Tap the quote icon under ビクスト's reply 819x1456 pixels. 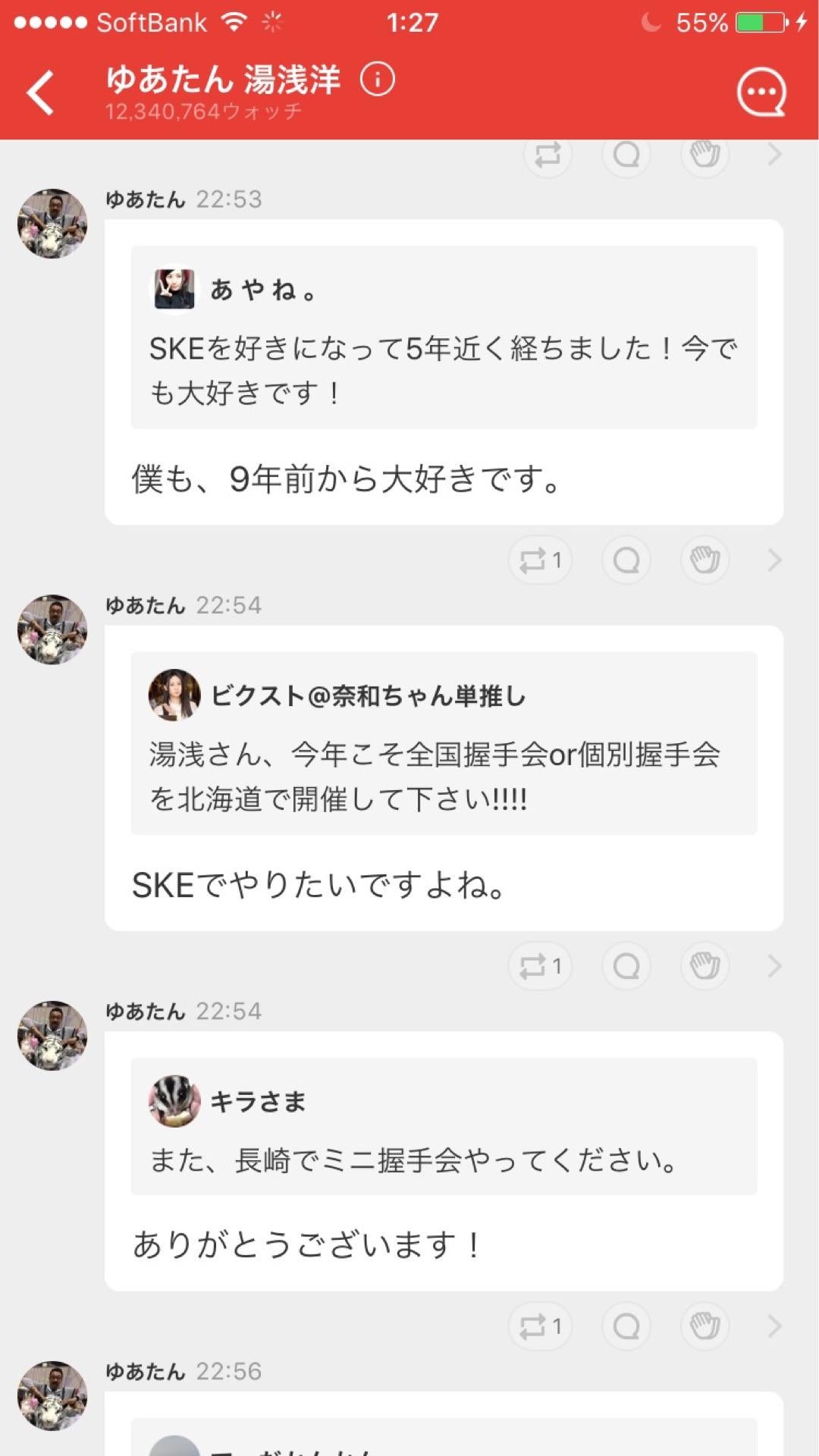626,965
